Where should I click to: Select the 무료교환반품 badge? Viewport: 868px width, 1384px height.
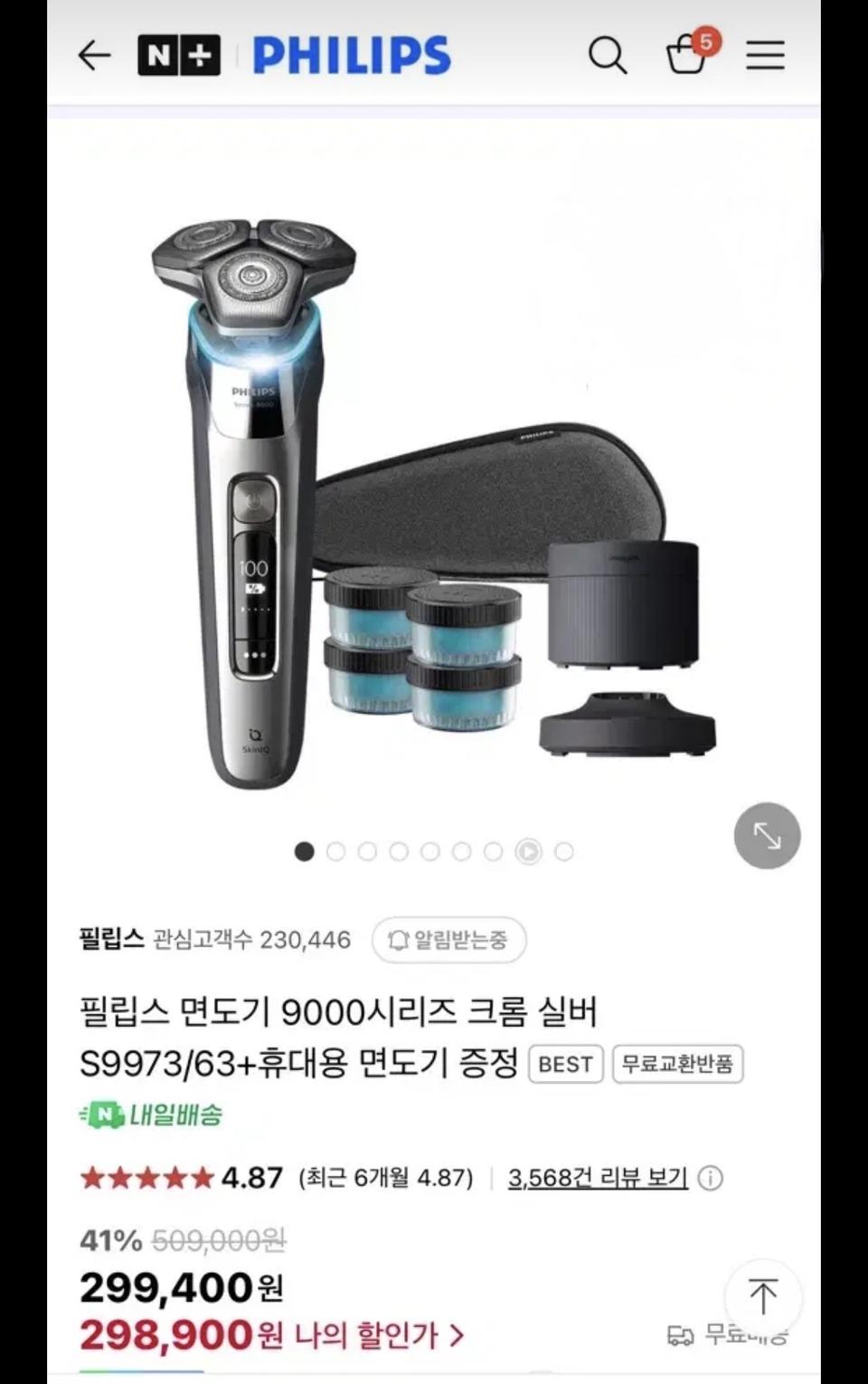(x=679, y=1064)
